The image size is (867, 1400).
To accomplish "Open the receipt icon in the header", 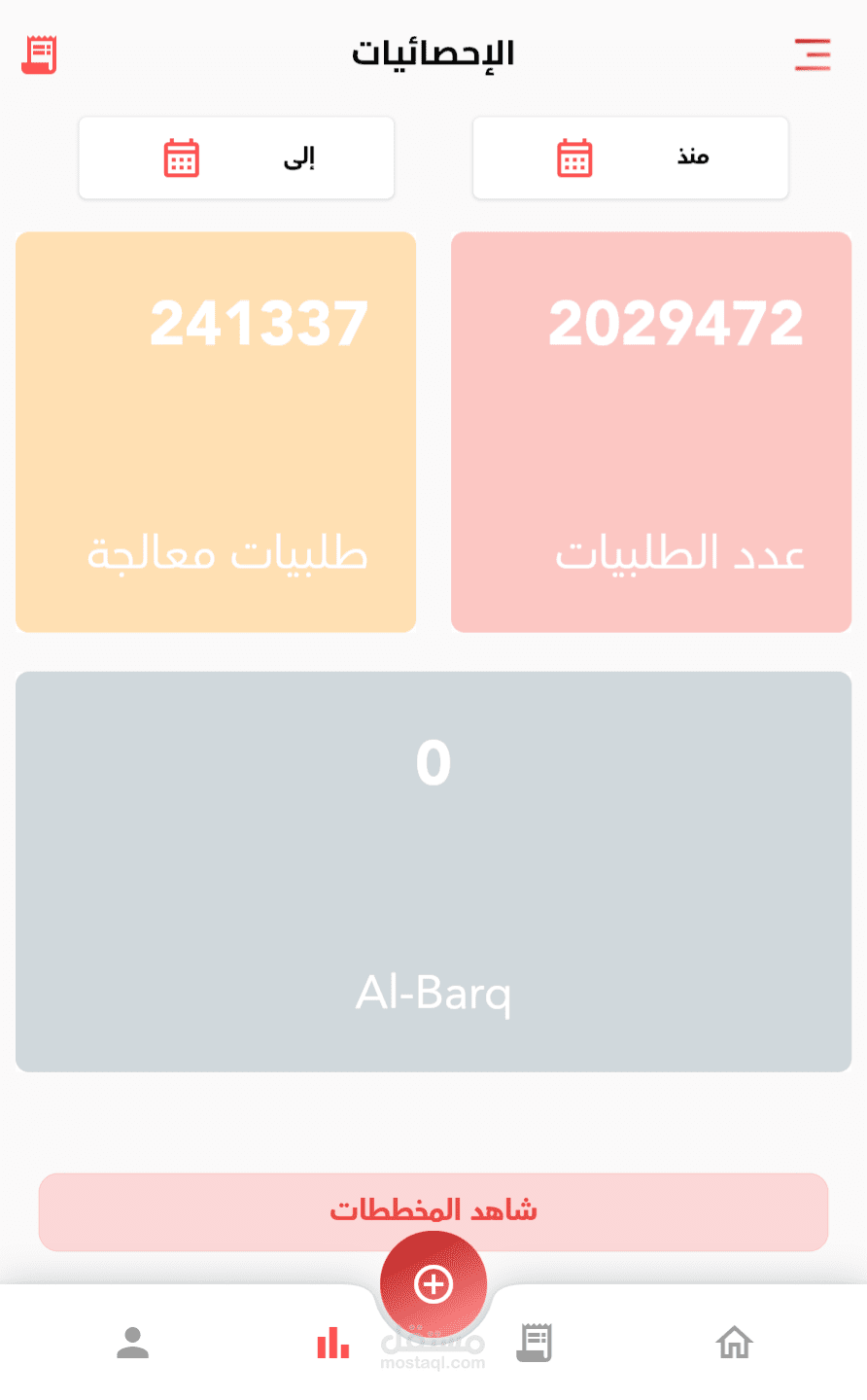I will pos(40,54).
